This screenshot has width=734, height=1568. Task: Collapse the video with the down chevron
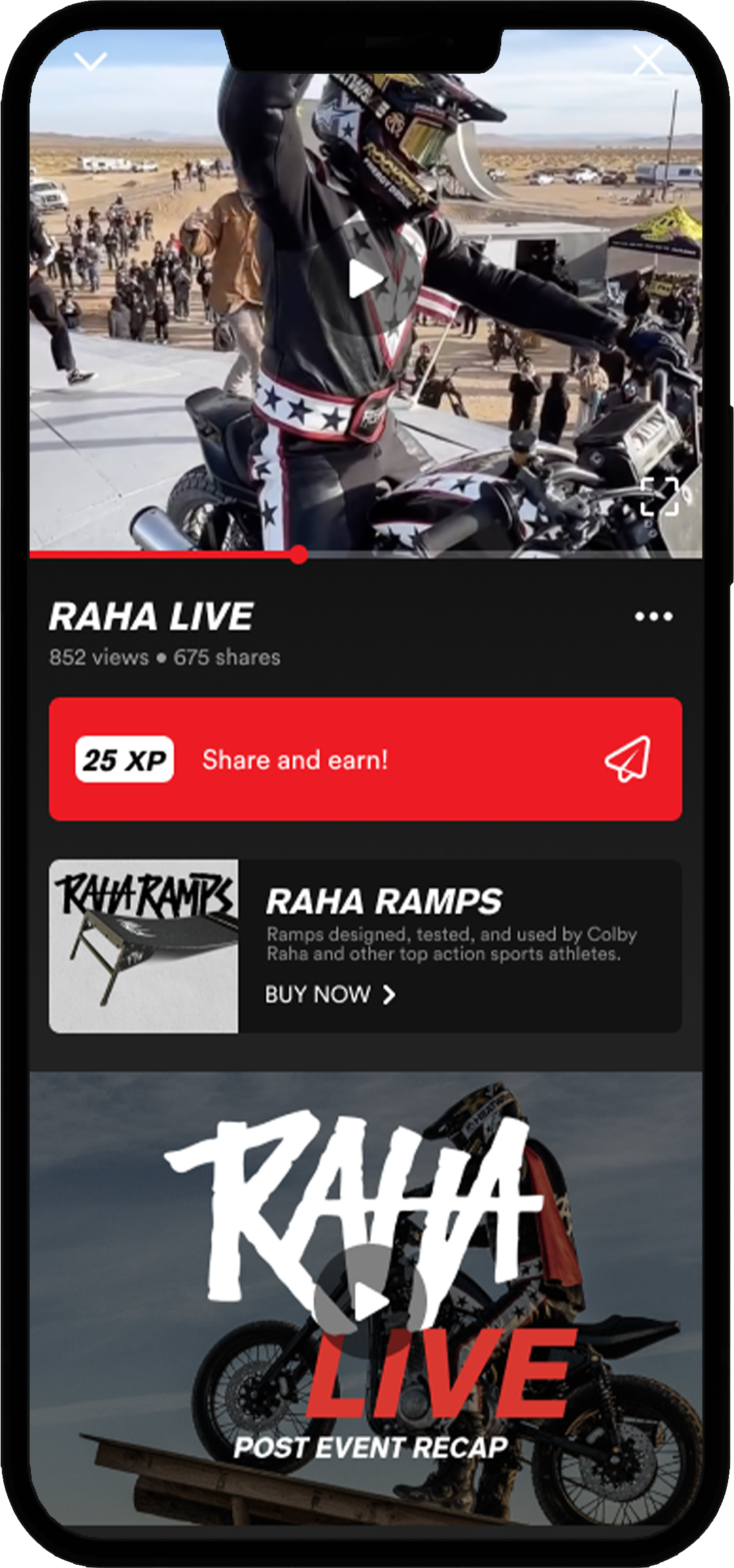tap(90, 61)
